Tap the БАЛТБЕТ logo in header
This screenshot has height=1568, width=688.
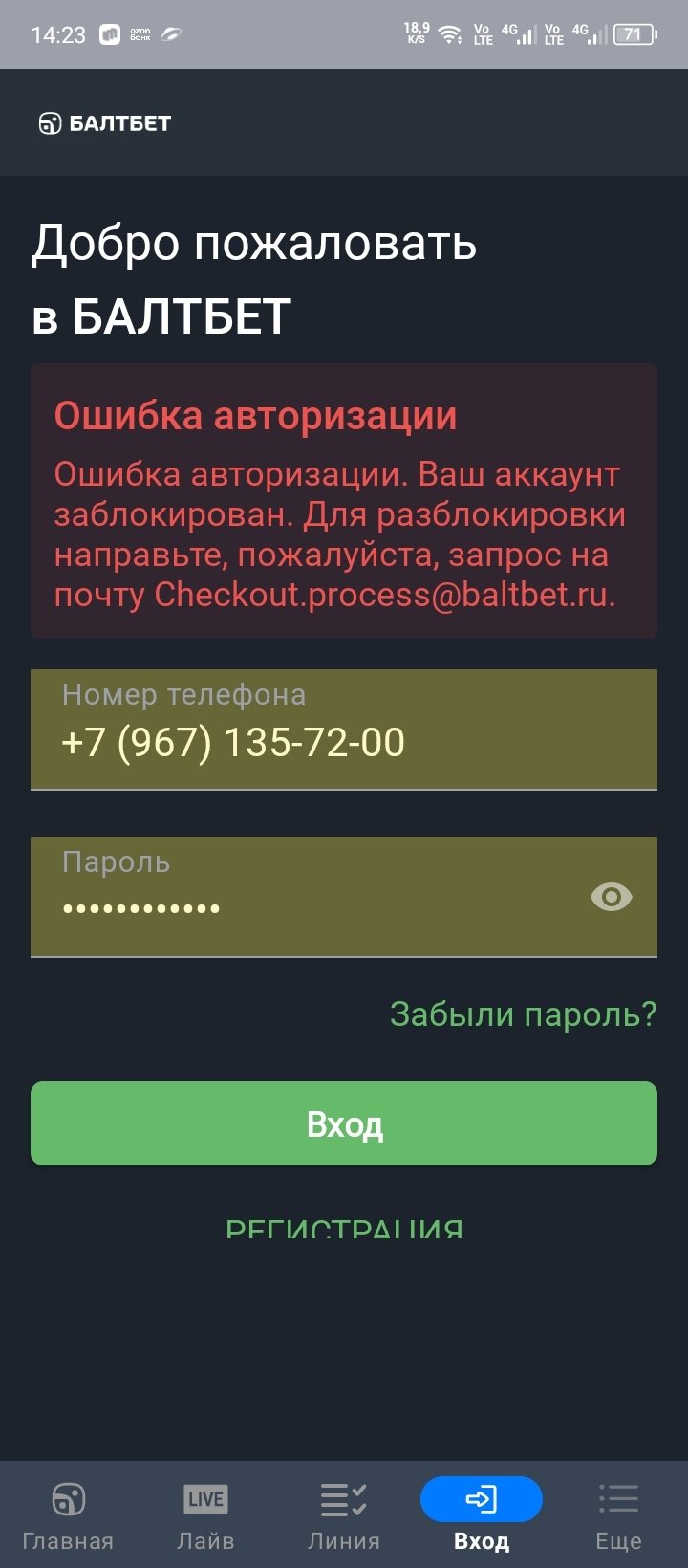pyautogui.click(x=104, y=122)
